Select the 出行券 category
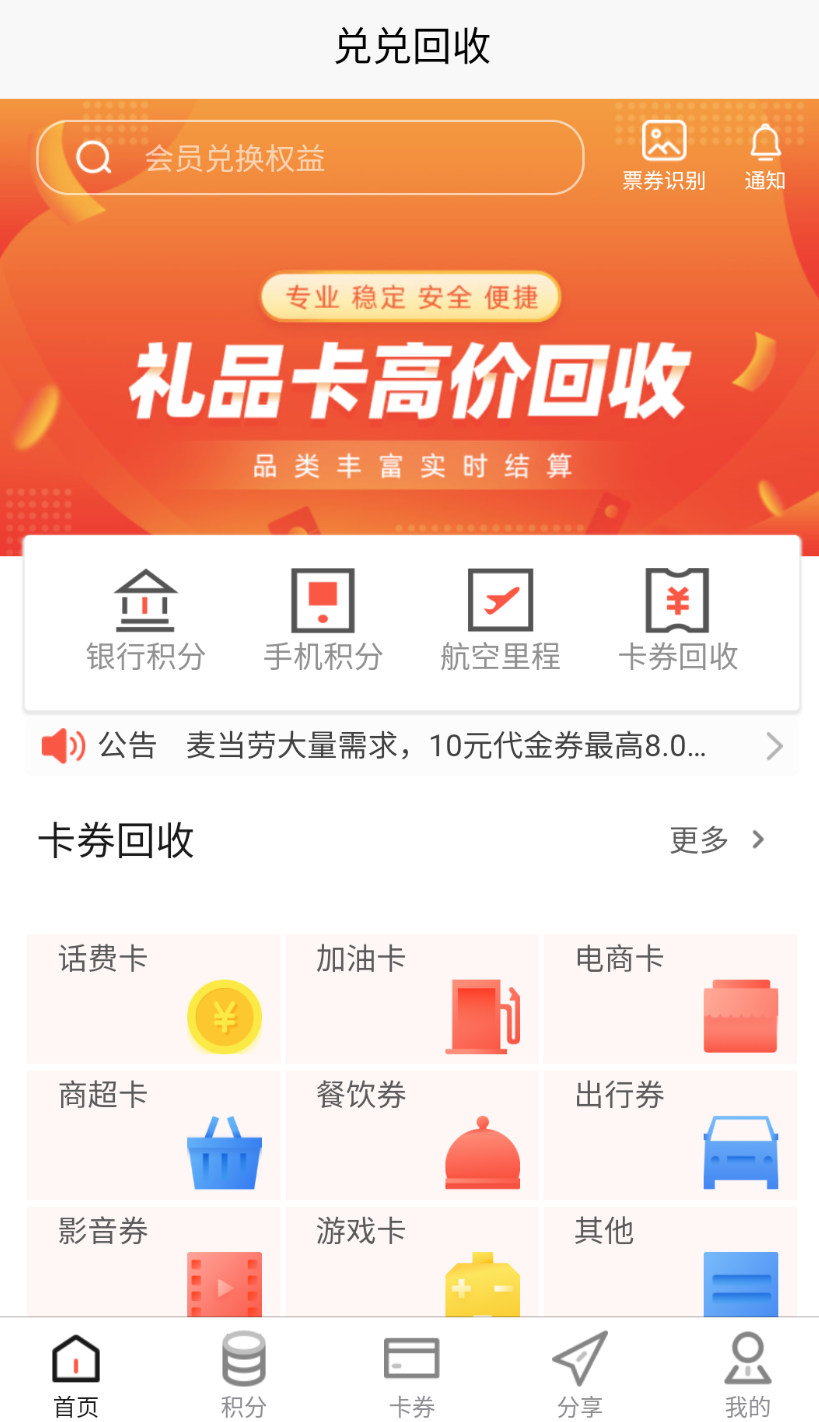Screen dimensions: 819x1422 669,1135
